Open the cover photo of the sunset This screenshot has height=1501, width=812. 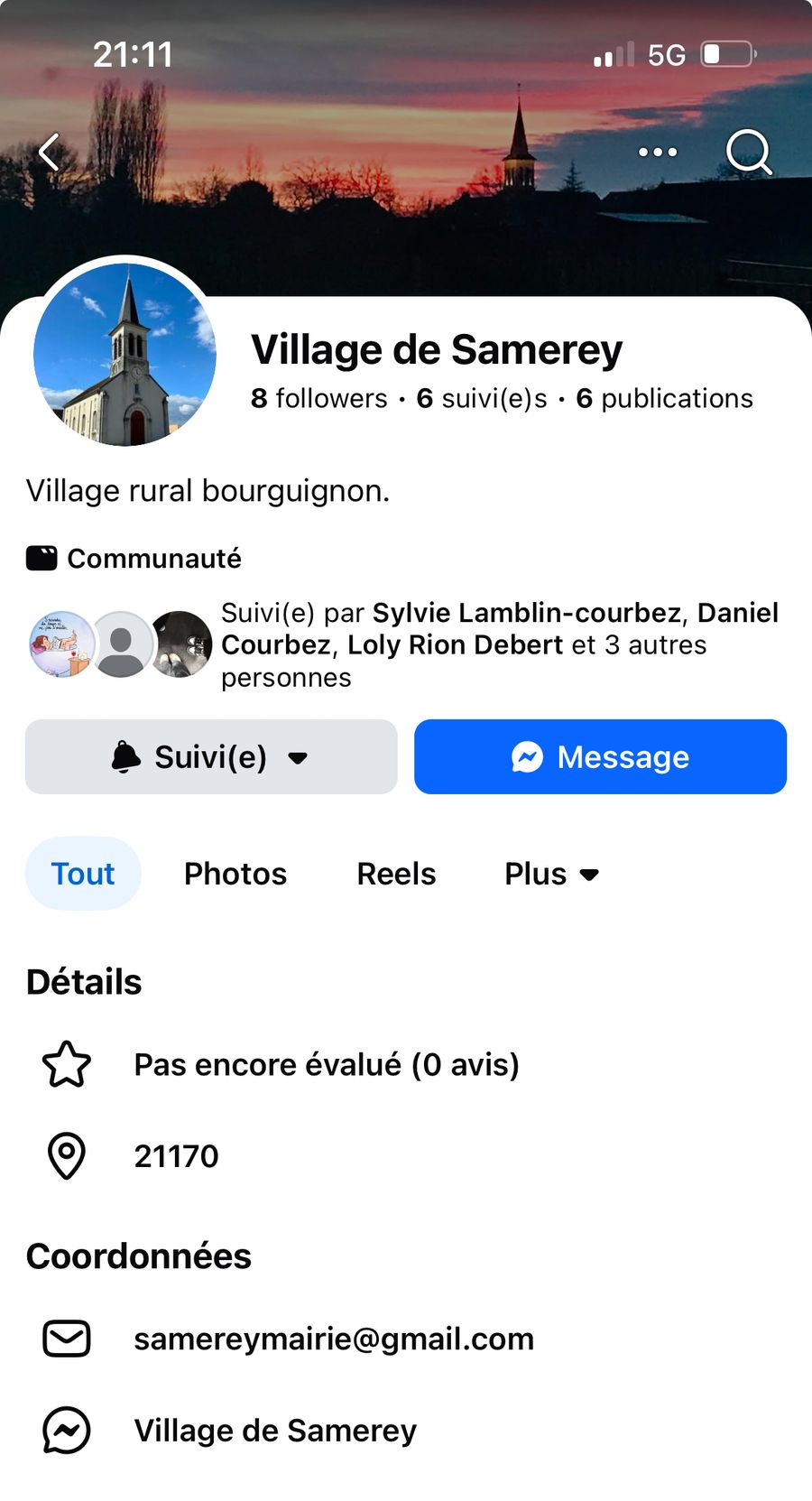tap(406, 208)
